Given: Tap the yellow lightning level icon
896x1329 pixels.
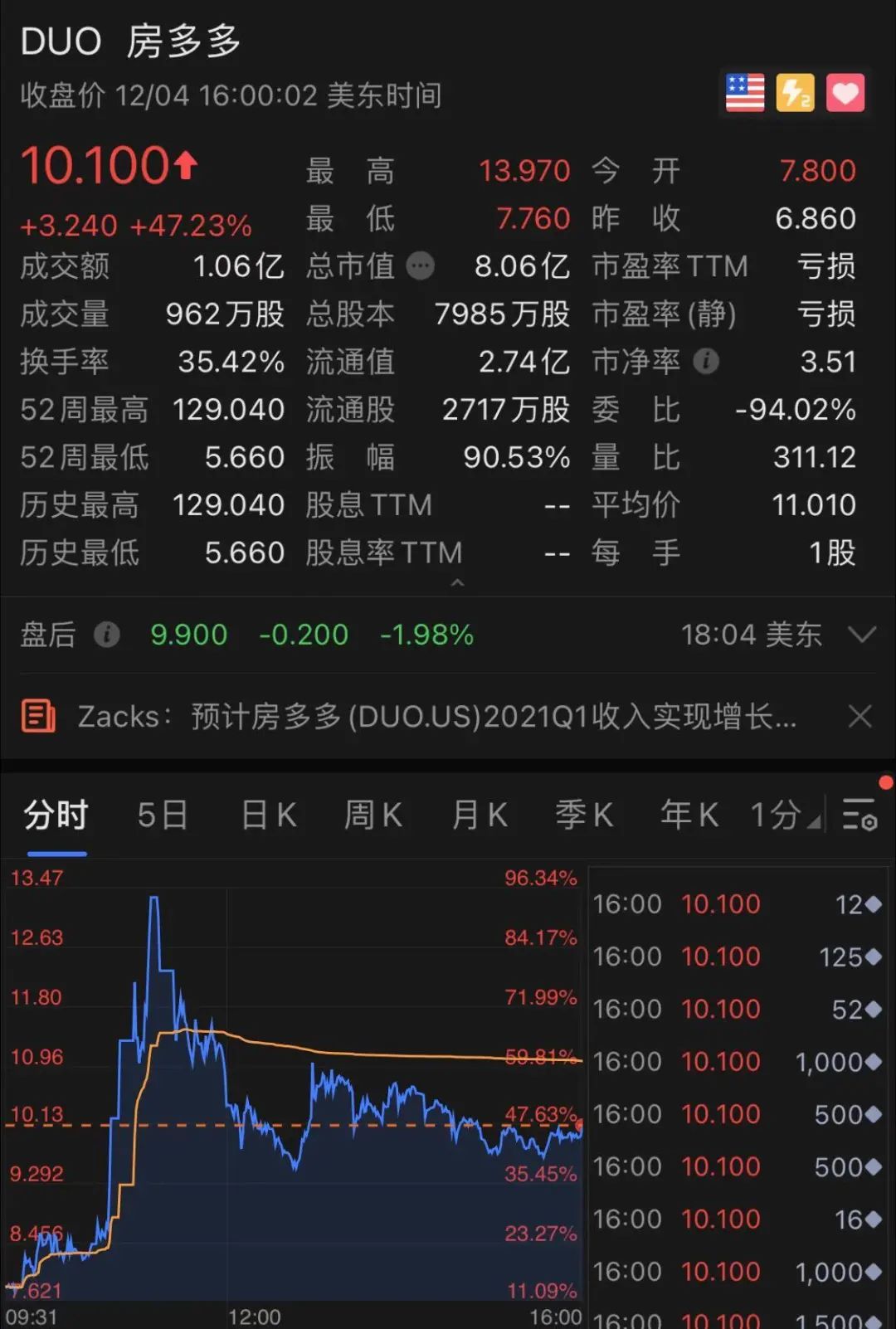Looking at the screenshot, I should [x=795, y=92].
